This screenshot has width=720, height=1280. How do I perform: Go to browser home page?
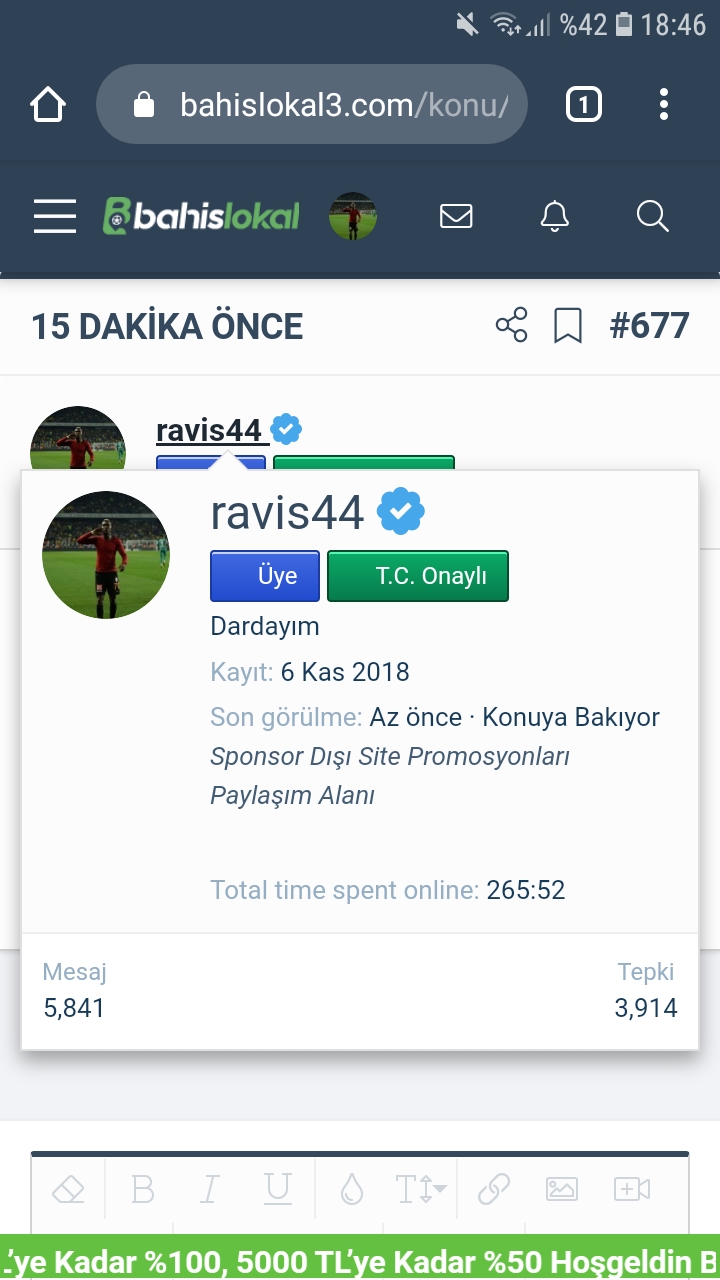[48, 104]
